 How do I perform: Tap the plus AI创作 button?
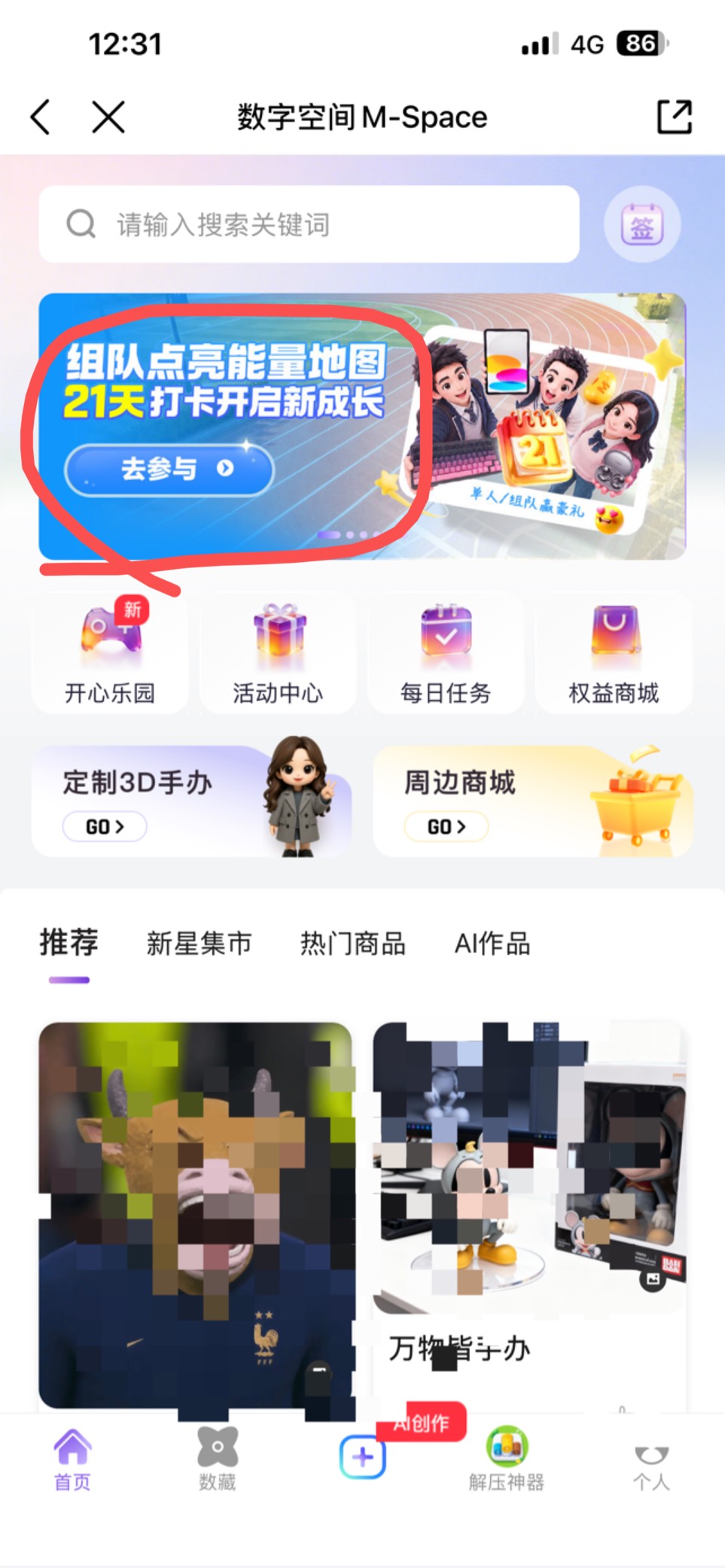tap(363, 1457)
